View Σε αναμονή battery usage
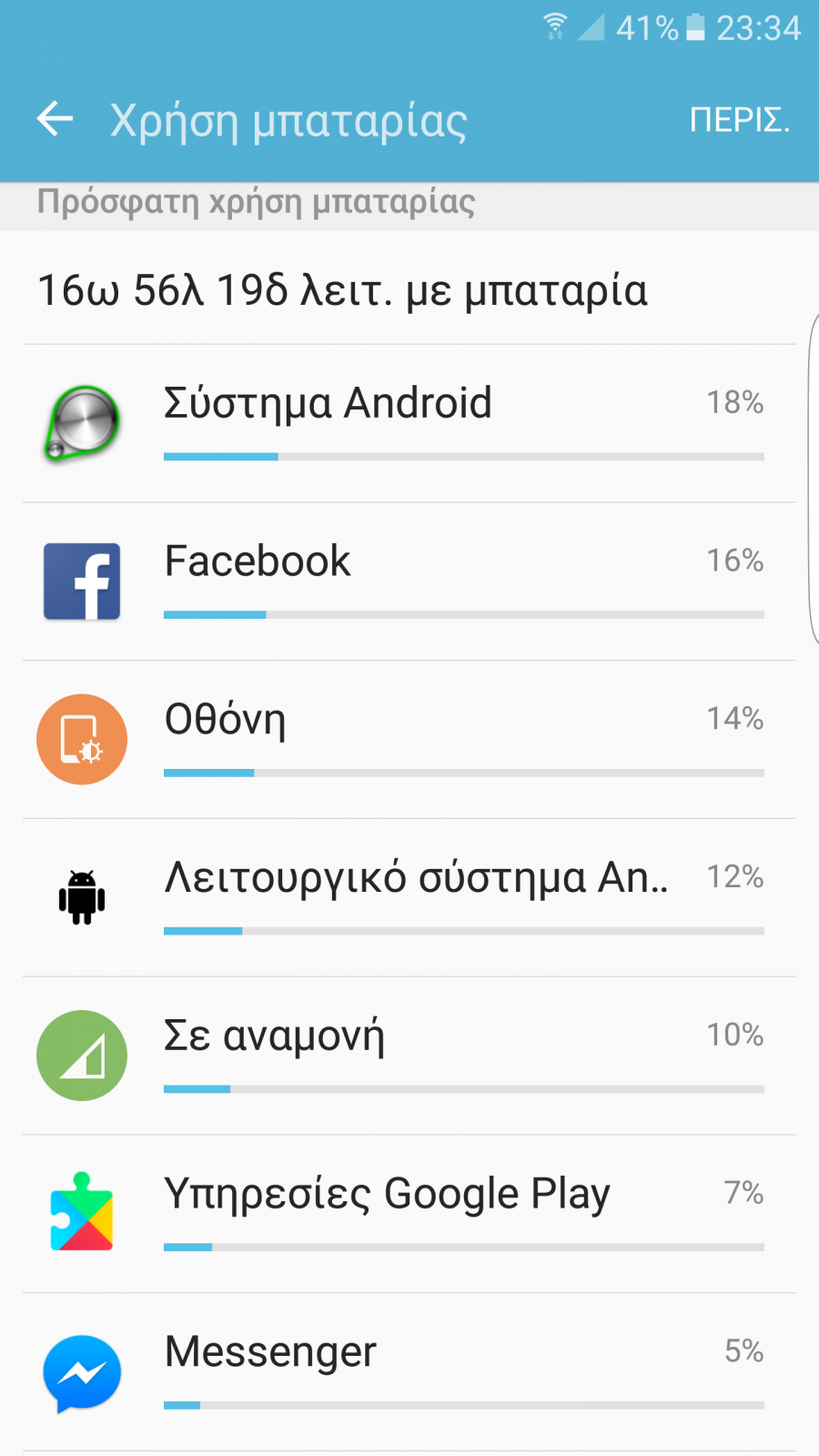The height and width of the screenshot is (1456, 819). tap(409, 1056)
